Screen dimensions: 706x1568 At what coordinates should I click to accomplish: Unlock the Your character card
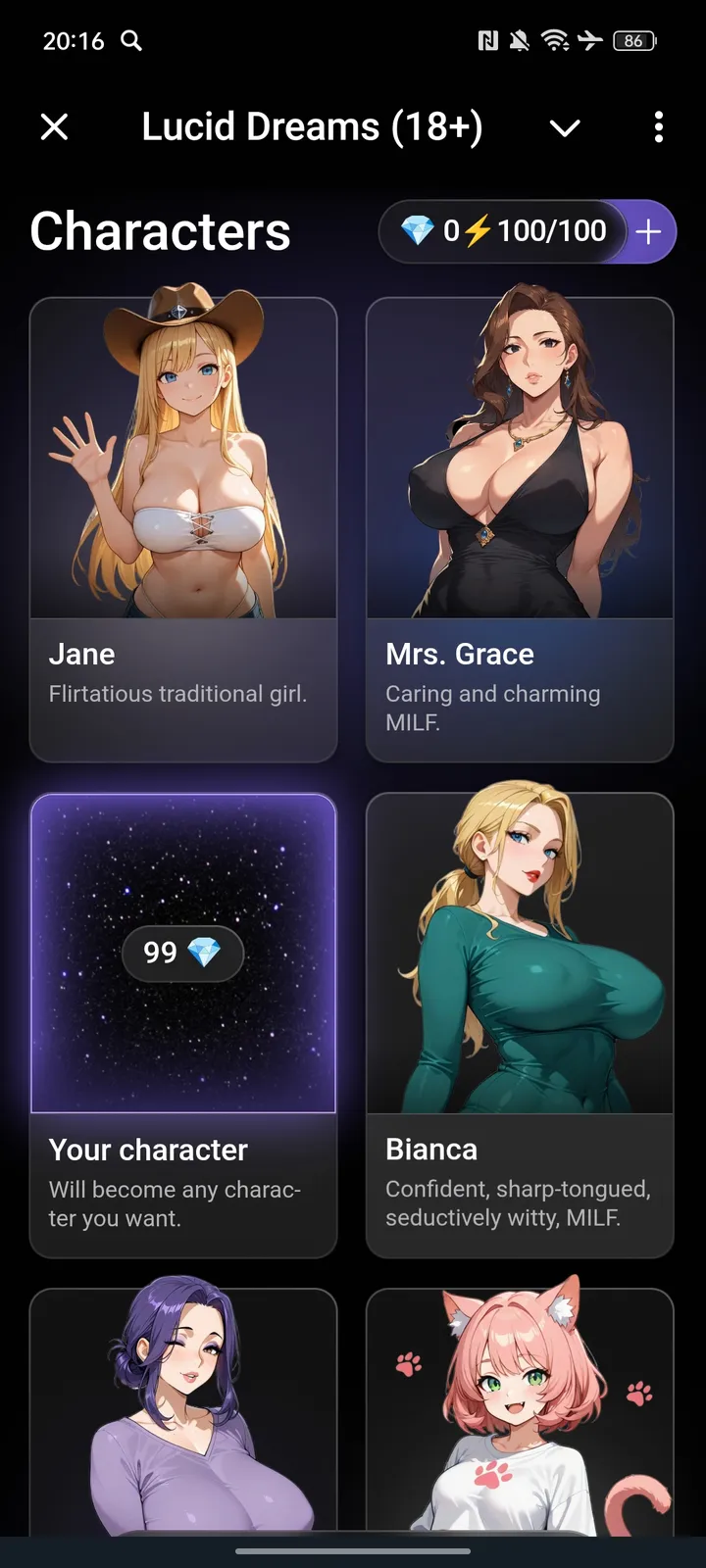click(183, 1024)
